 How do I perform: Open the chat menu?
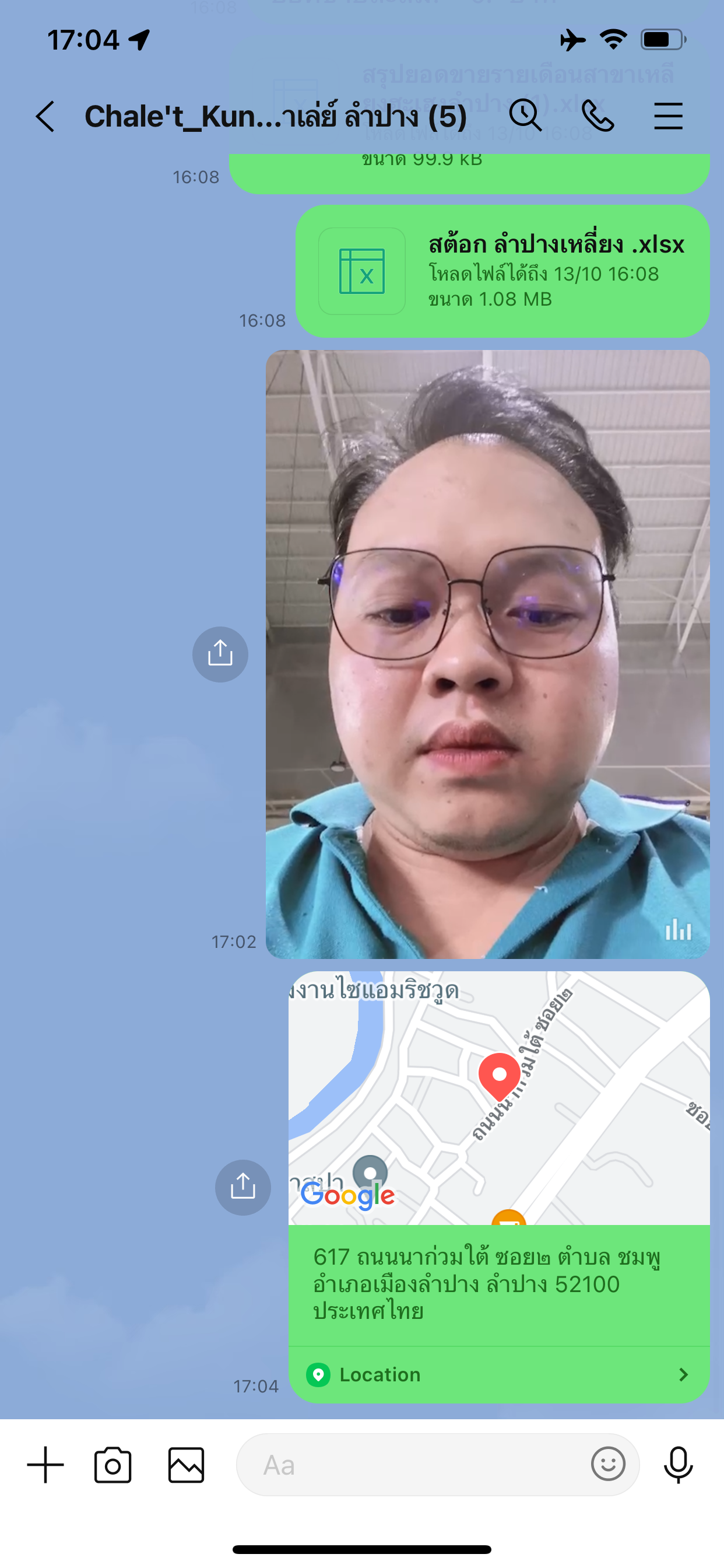668,116
